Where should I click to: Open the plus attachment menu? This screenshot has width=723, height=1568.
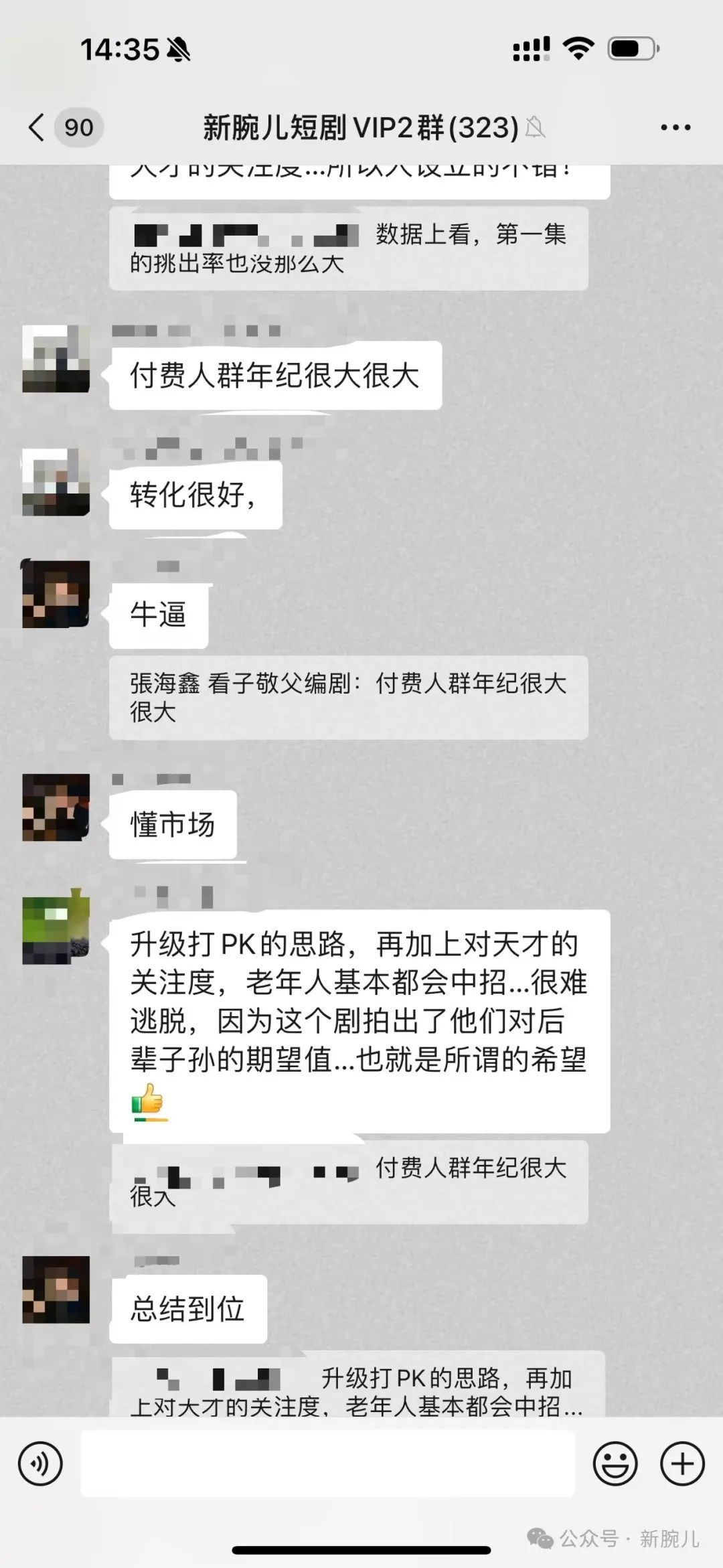click(x=682, y=1464)
